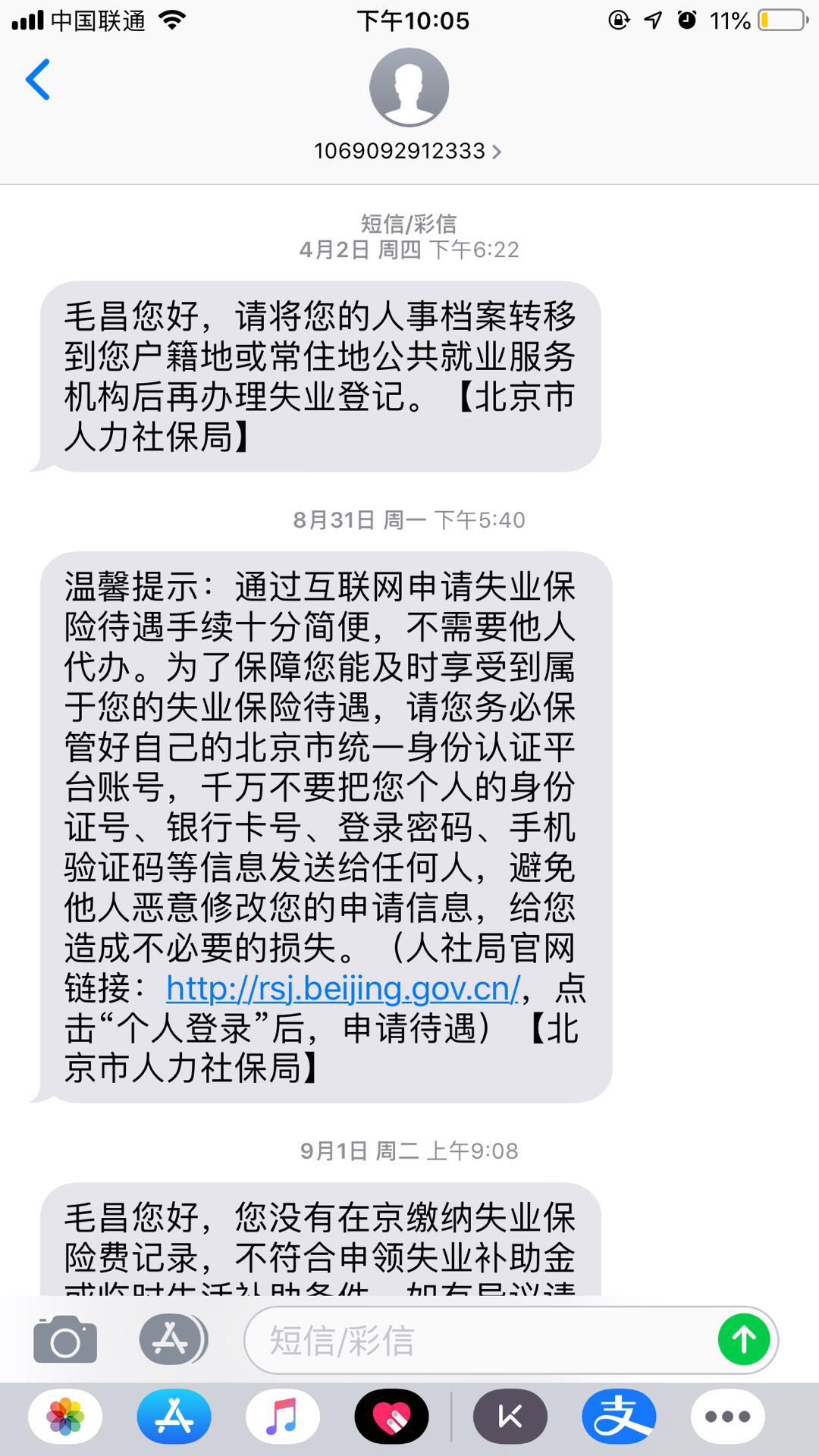Open contact details for 1069092912333
The height and width of the screenshot is (1456, 819).
click(408, 151)
